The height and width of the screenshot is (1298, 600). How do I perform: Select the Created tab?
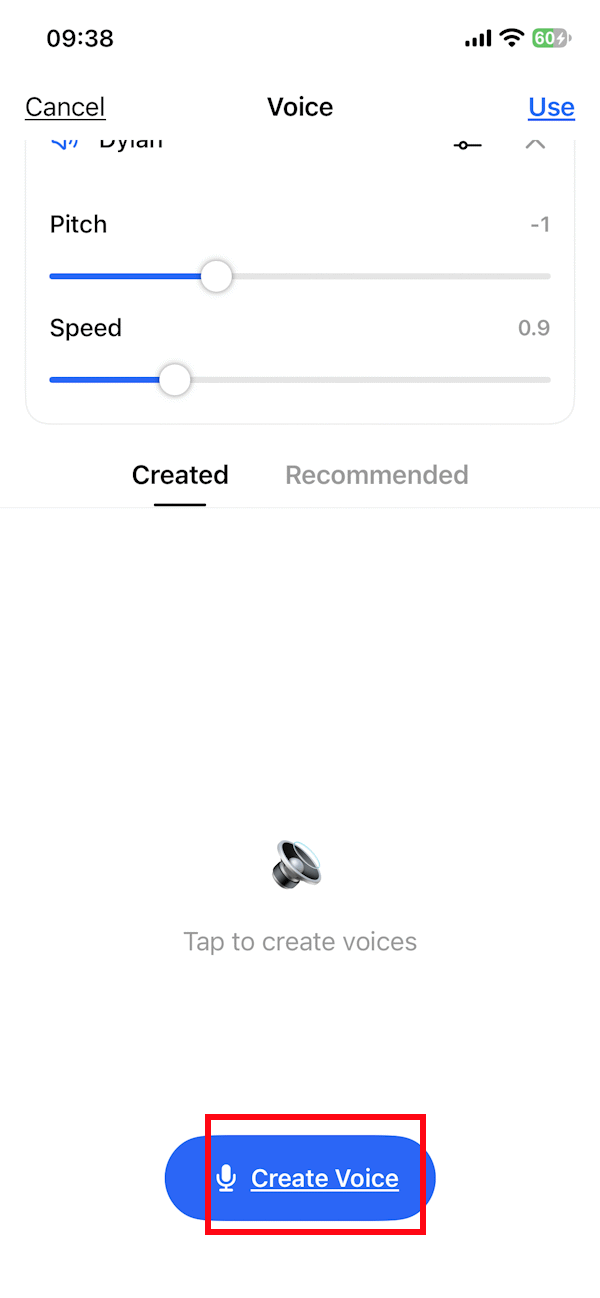pos(180,474)
